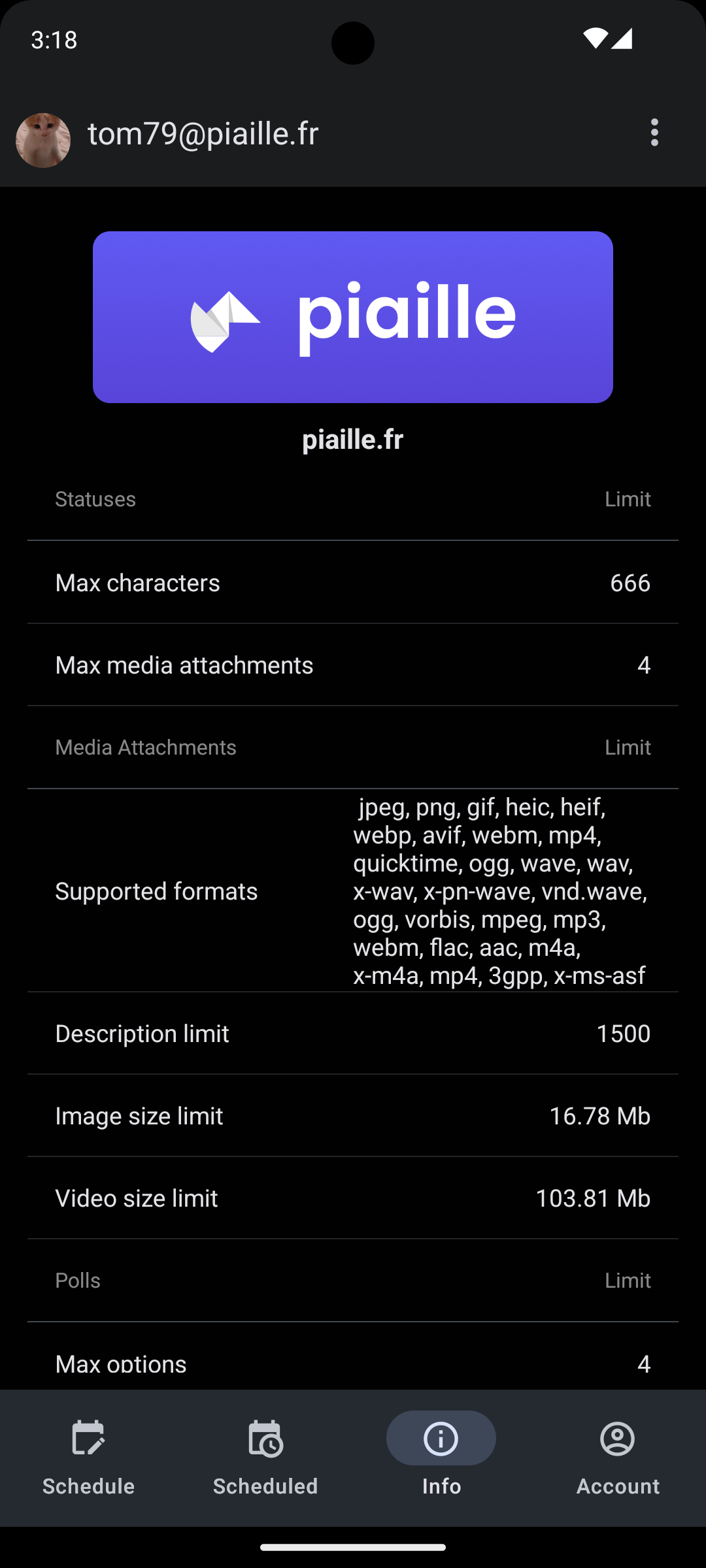Screen dimensions: 706x1568
Task: Open the Scheduled tab
Action: point(265,1457)
